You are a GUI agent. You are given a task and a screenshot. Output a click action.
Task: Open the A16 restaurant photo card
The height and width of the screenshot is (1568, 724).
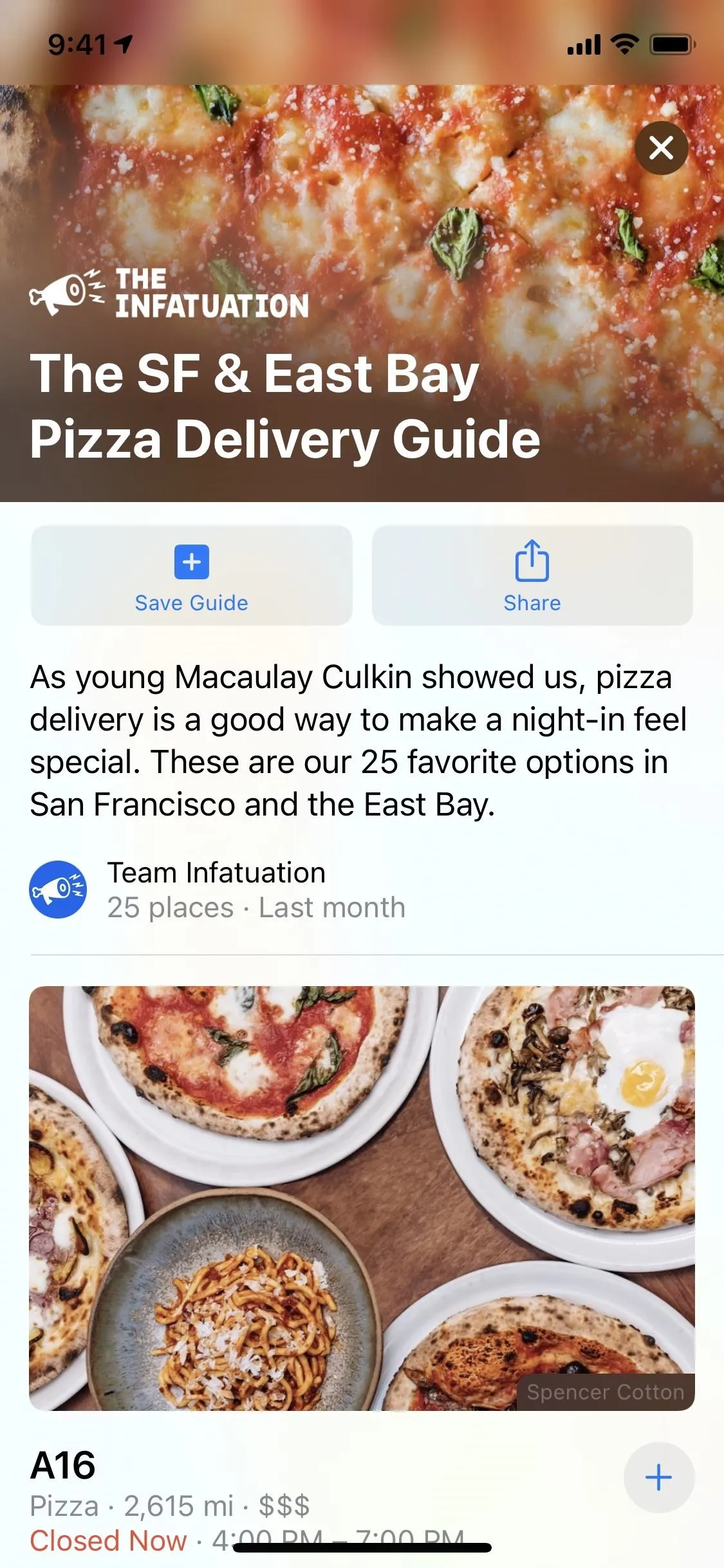click(362, 1199)
